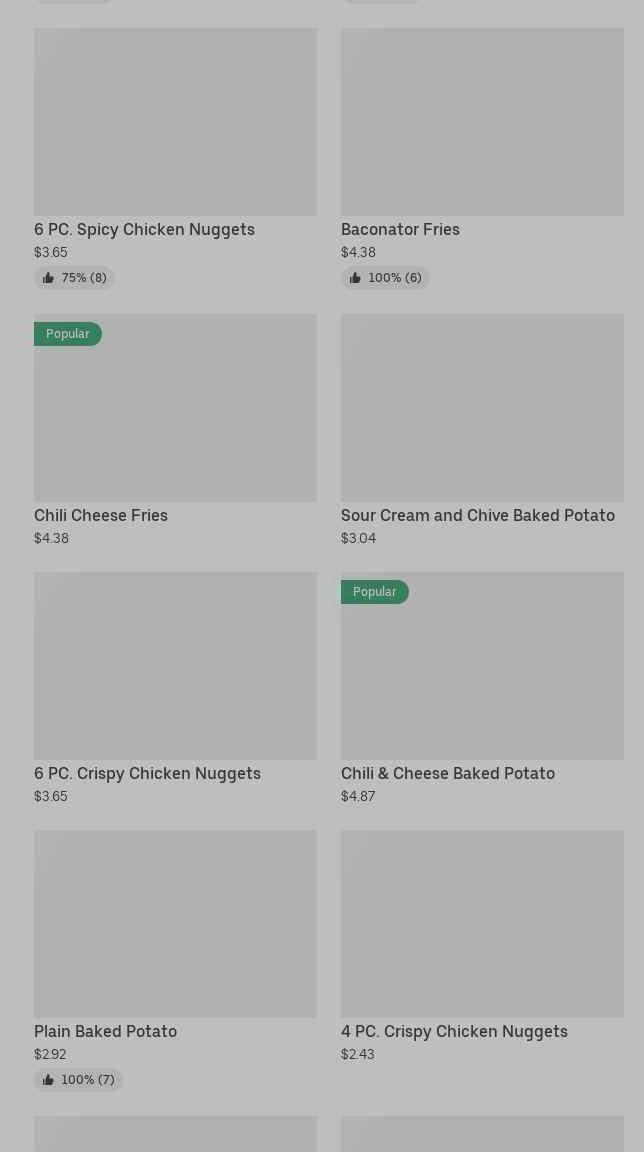
Task: Select Baconator Fries
Action: tap(482, 122)
